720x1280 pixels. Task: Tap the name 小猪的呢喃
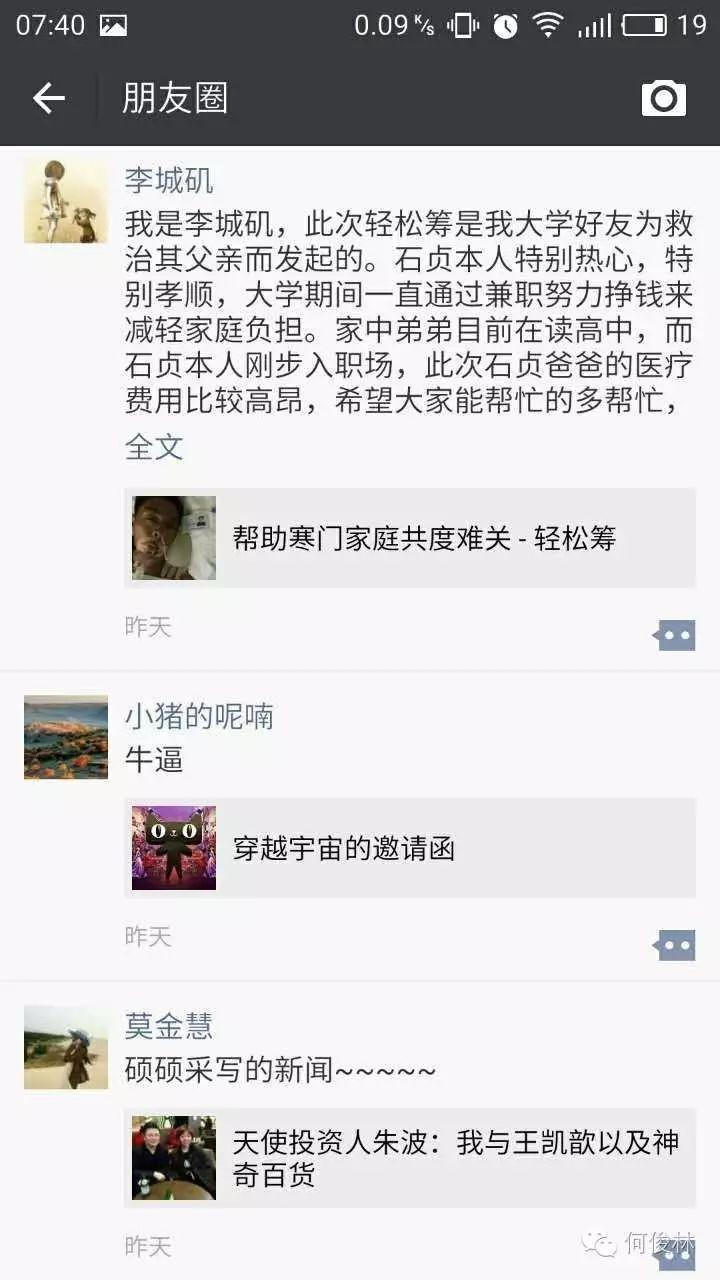[199, 716]
